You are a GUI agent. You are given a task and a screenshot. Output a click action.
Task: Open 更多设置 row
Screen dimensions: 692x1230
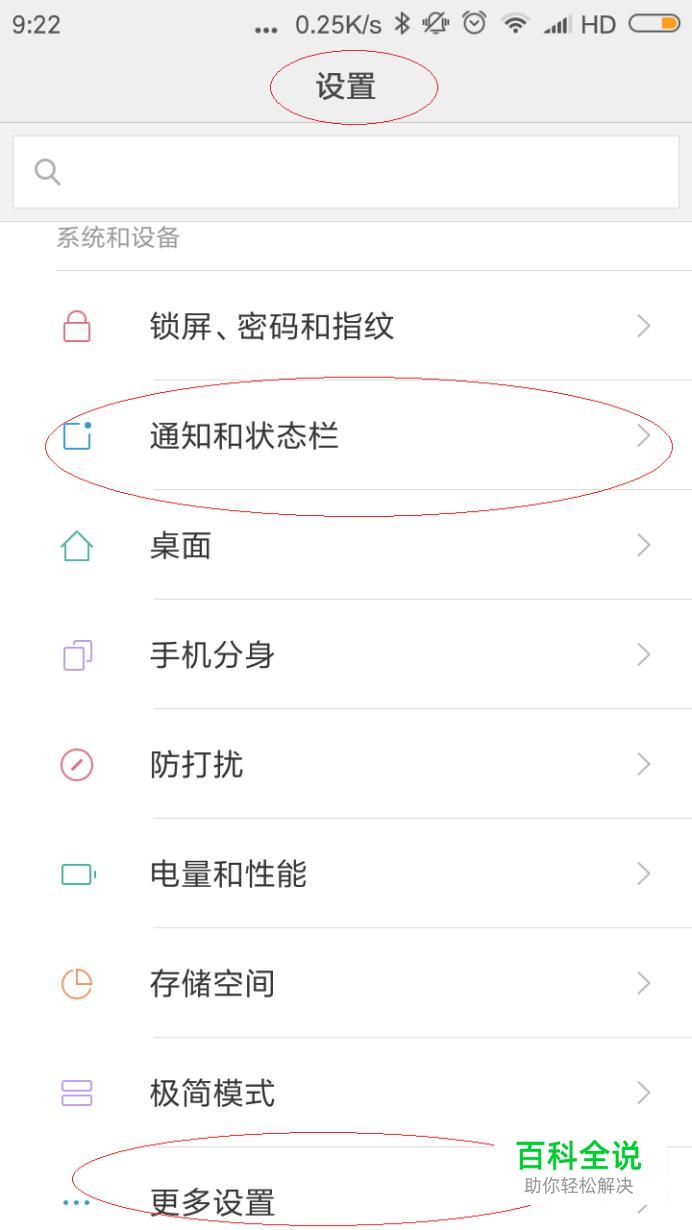[346, 1190]
